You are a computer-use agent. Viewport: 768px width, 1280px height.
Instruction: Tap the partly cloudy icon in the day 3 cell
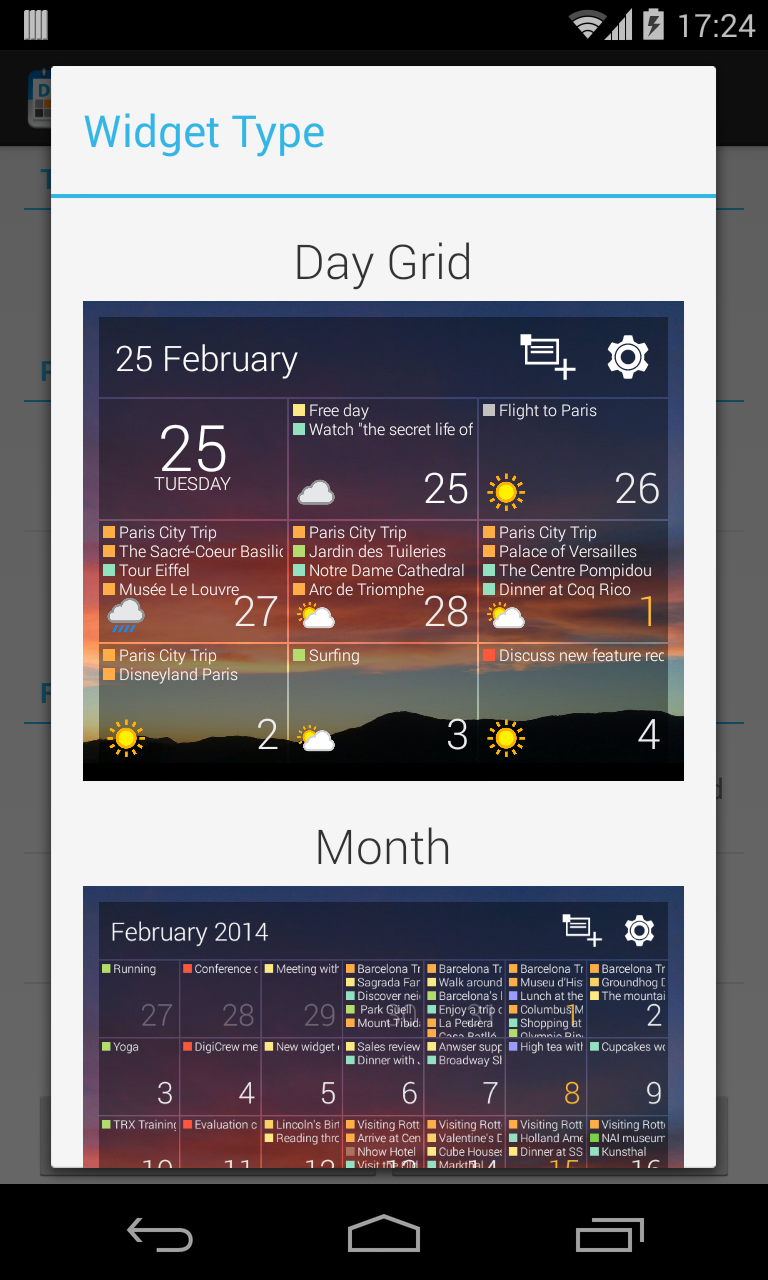click(x=315, y=737)
